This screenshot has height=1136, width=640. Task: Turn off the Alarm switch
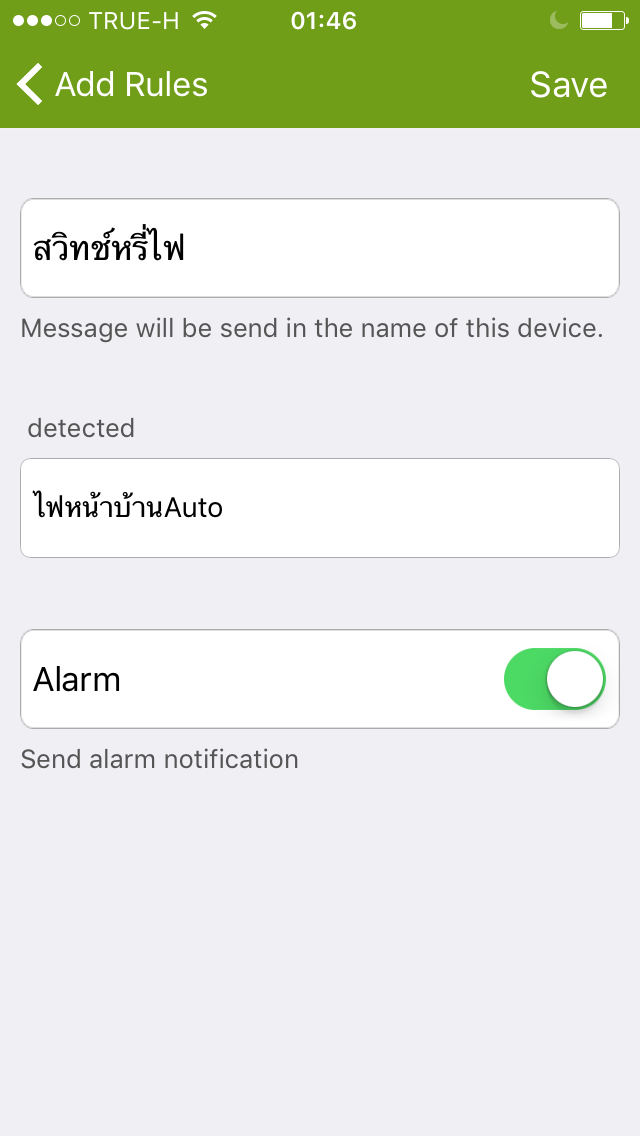pos(554,679)
